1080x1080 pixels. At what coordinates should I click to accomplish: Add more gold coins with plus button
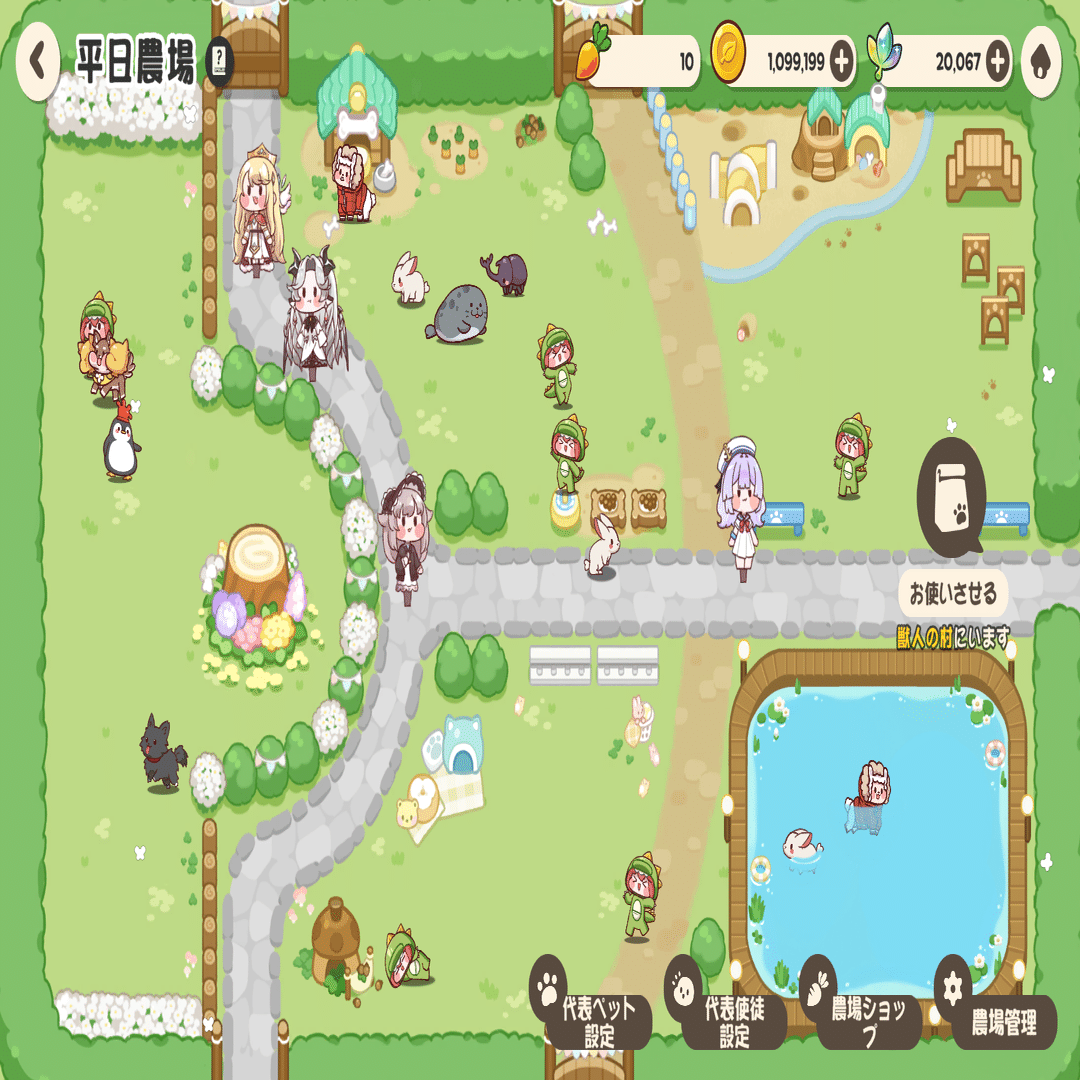click(x=842, y=62)
